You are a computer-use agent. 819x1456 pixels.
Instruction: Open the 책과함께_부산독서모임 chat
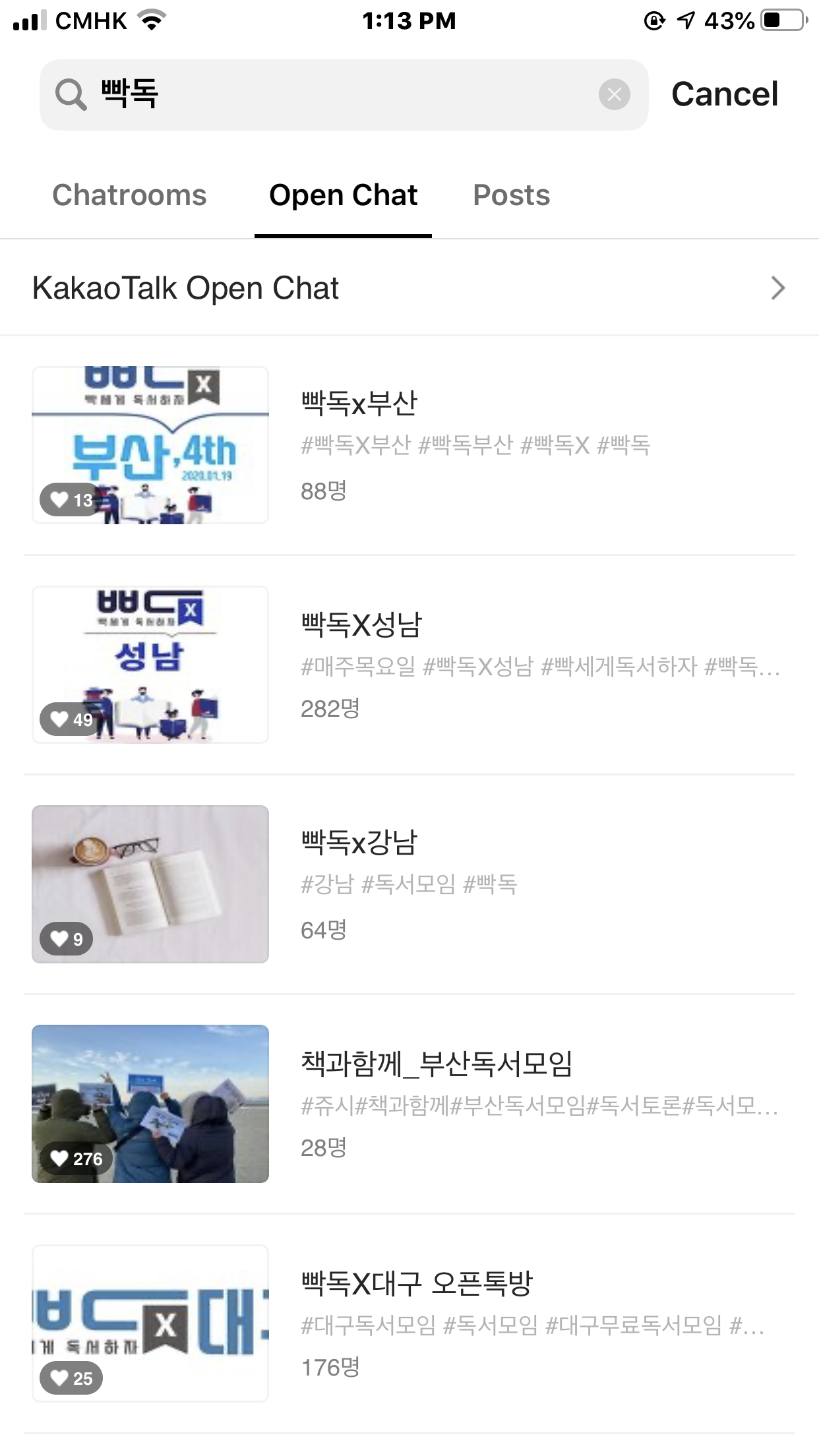[x=409, y=1103]
